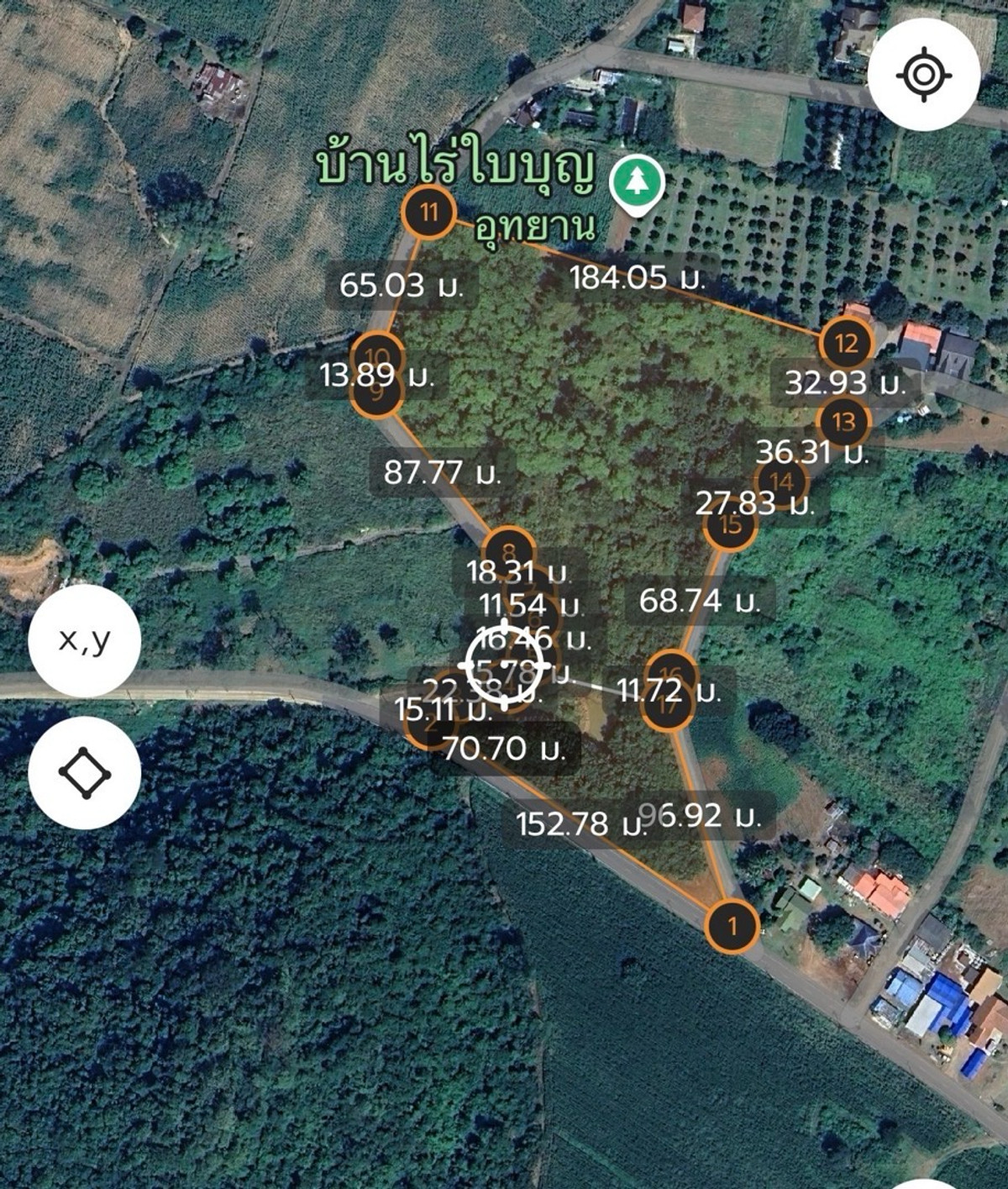Click the 68.74 ม. measurement label

coord(701,600)
